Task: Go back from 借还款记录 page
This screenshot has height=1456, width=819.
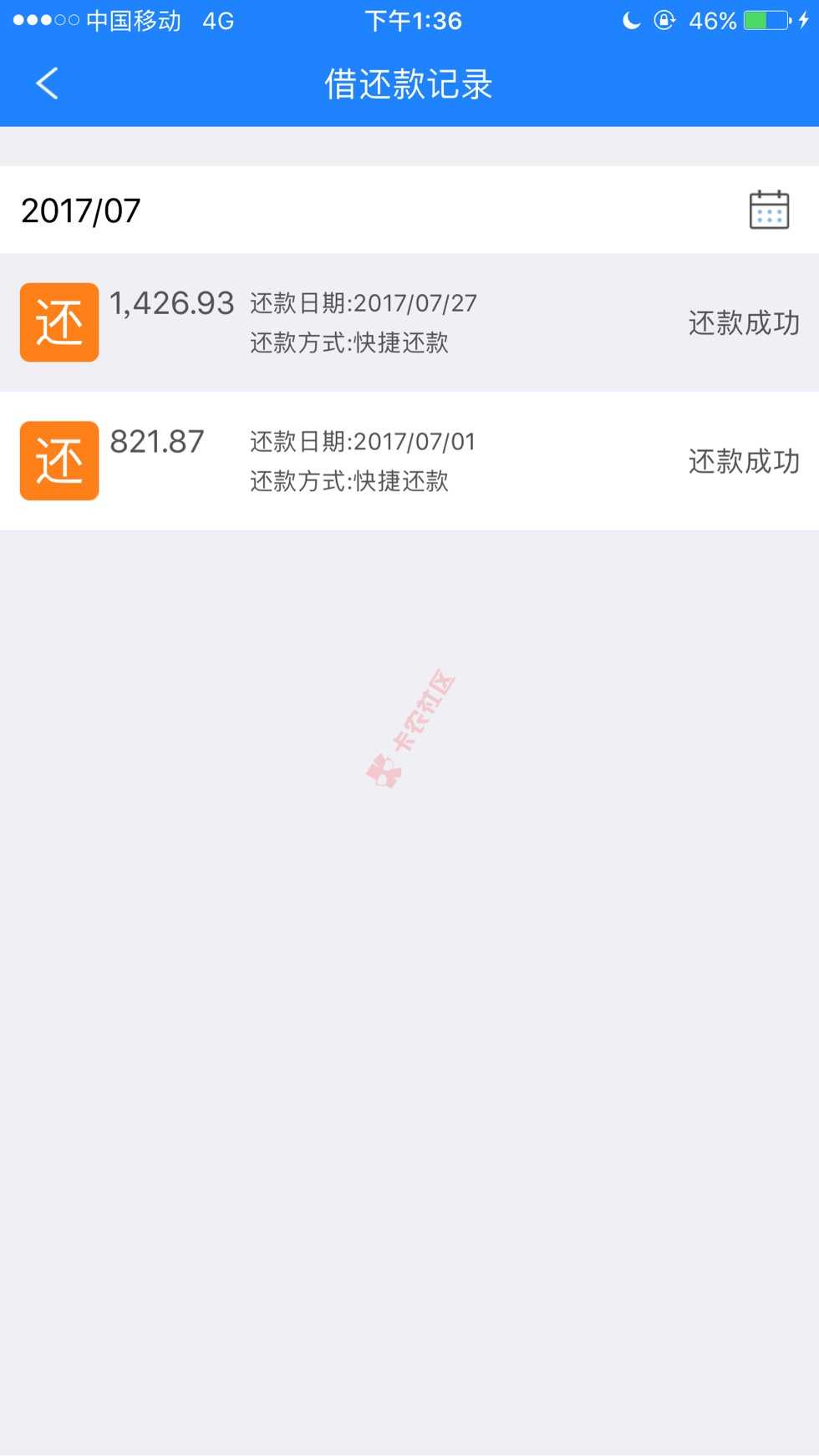Action: pos(48,84)
